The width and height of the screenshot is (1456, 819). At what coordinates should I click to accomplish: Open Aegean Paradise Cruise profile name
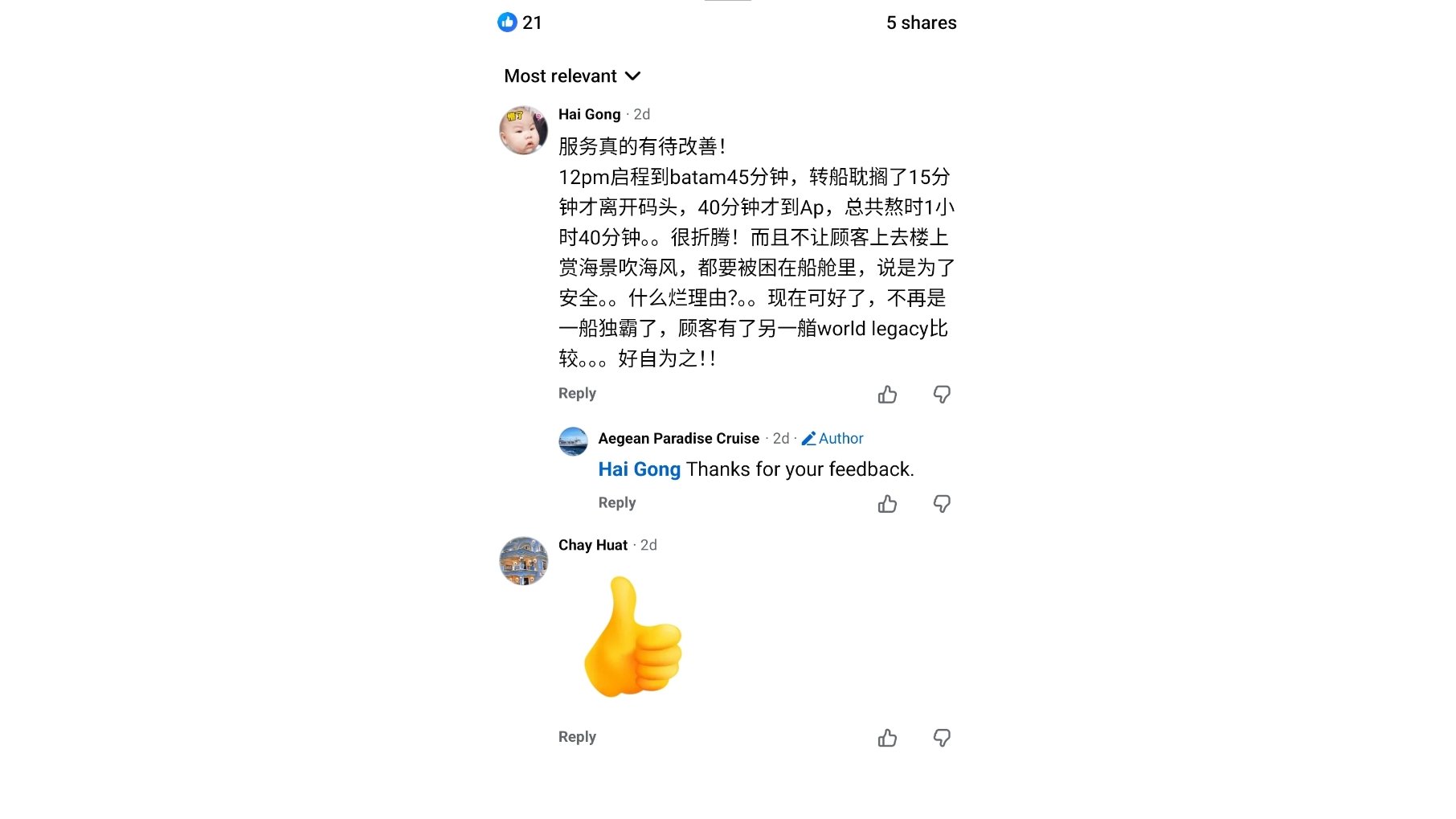[678, 438]
